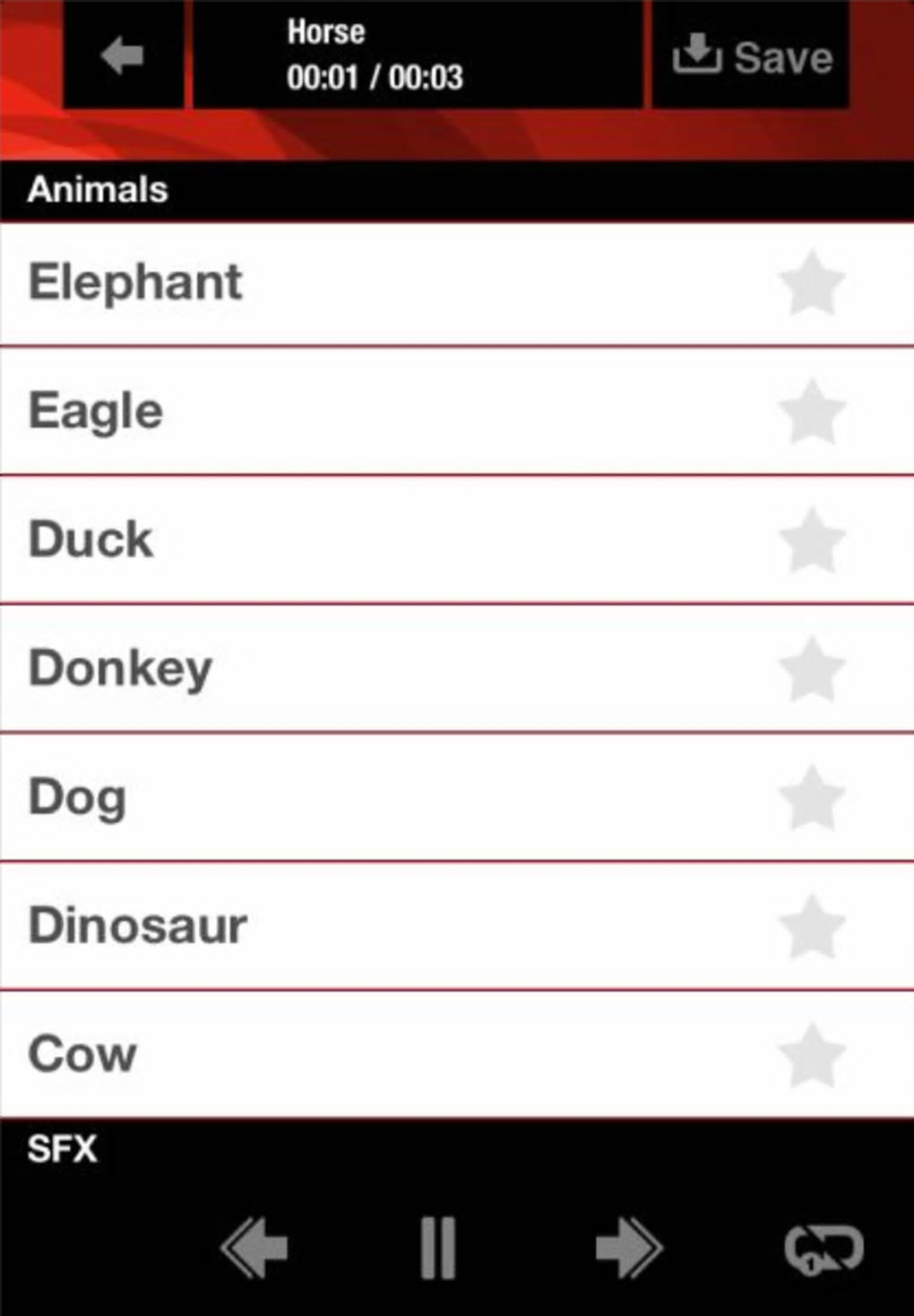The width and height of the screenshot is (914, 1316).
Task: Pause the playing sound
Action: [438, 1247]
